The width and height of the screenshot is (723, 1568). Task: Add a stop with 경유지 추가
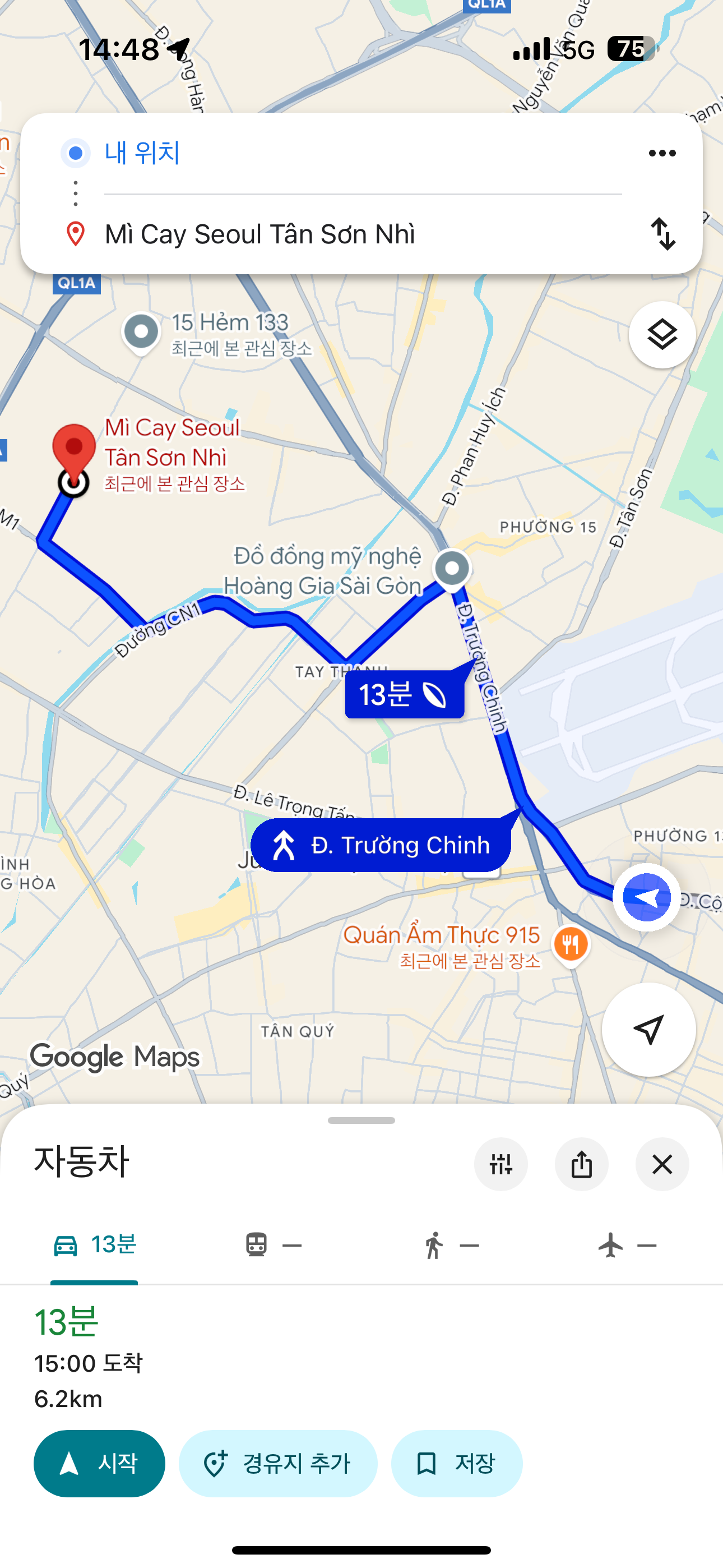pyautogui.click(x=278, y=1463)
